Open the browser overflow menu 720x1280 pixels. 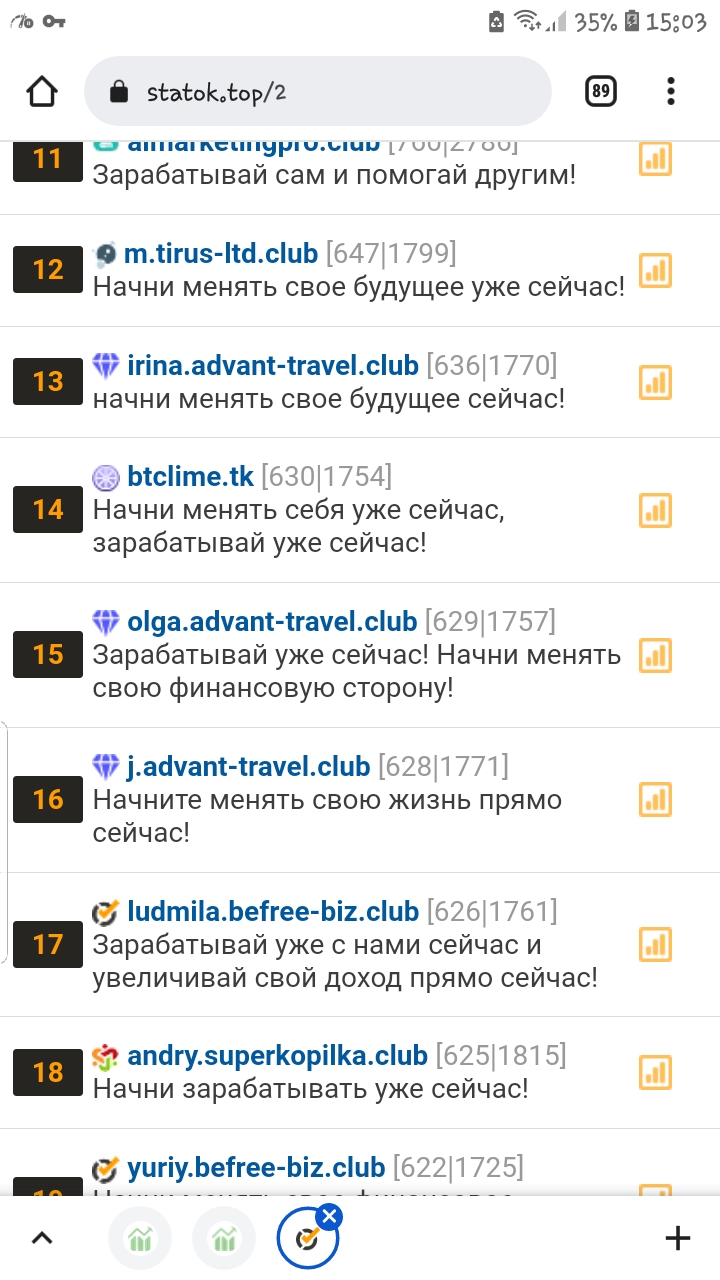point(671,92)
